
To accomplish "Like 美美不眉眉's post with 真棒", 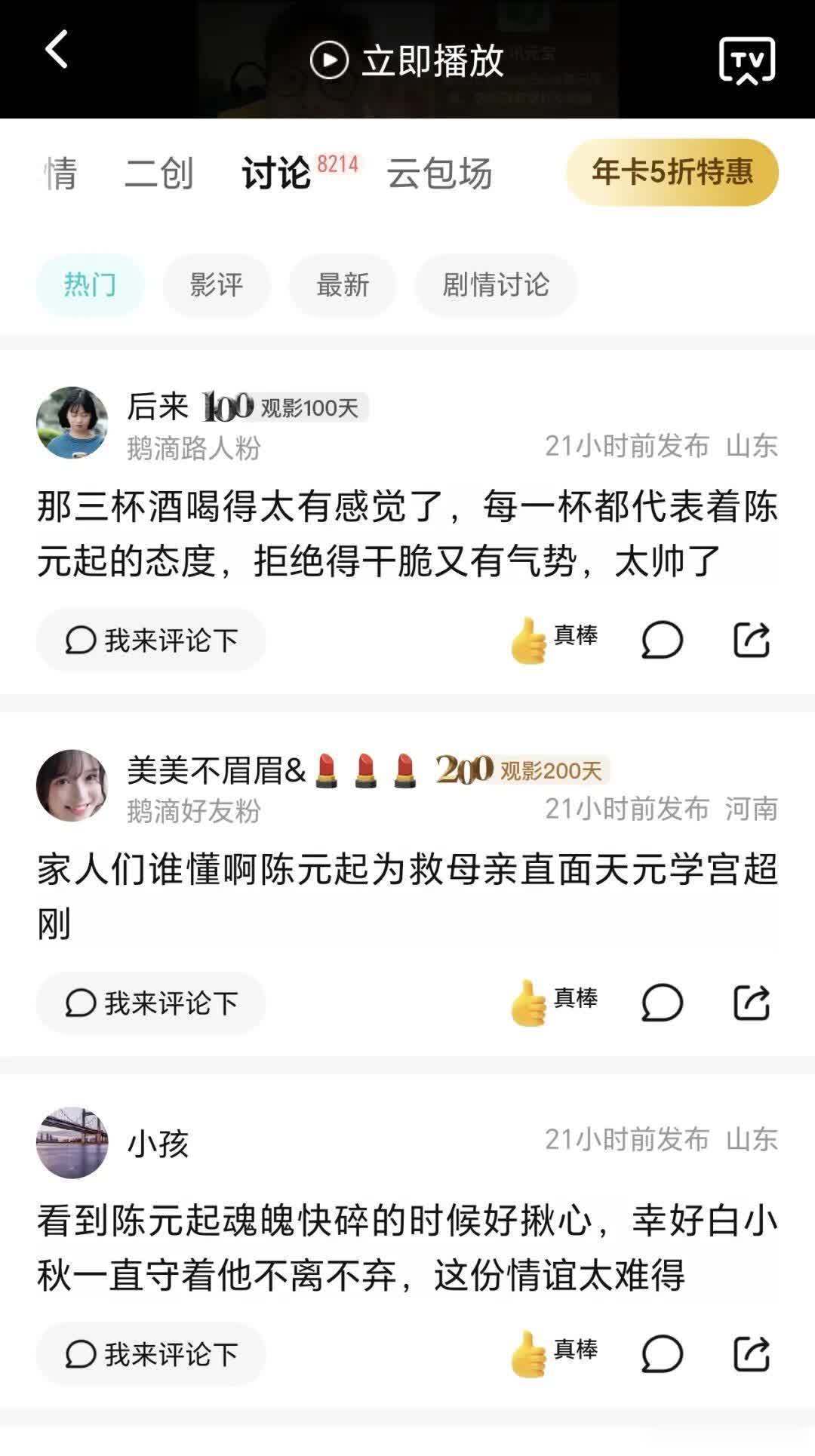I will tap(553, 1002).
